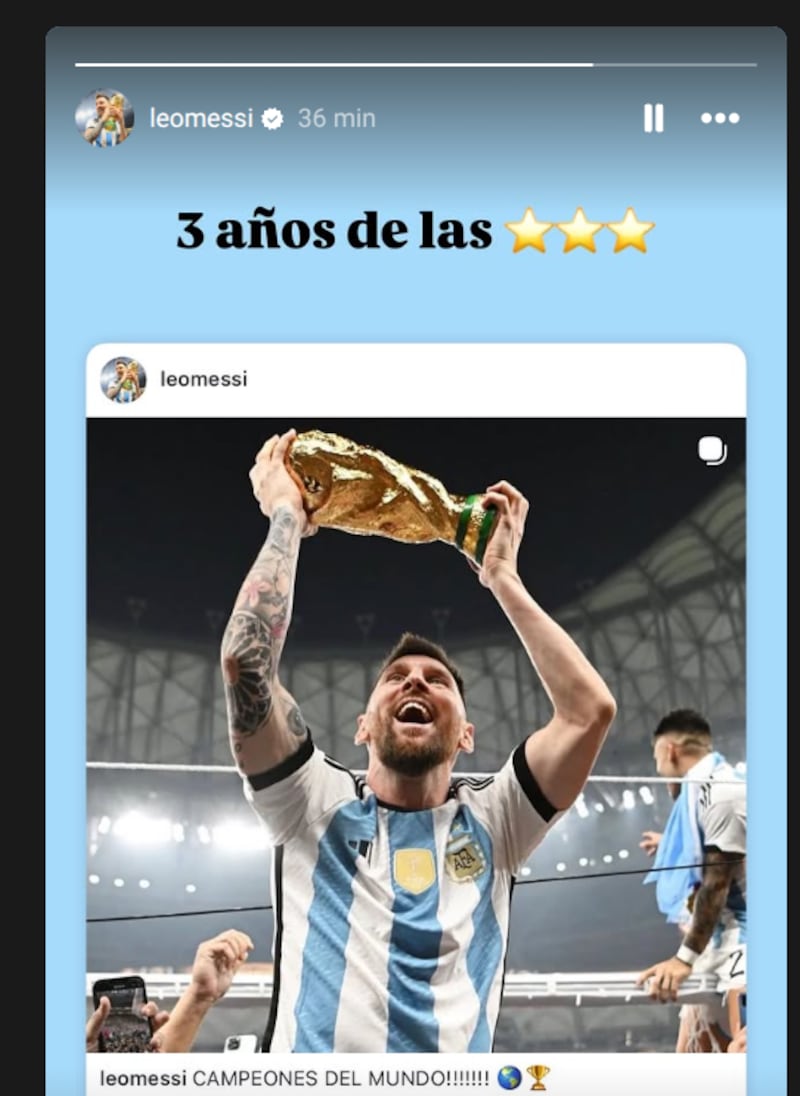Open leomessi's profile picture at top
The width and height of the screenshot is (800, 1096).
click(104, 118)
